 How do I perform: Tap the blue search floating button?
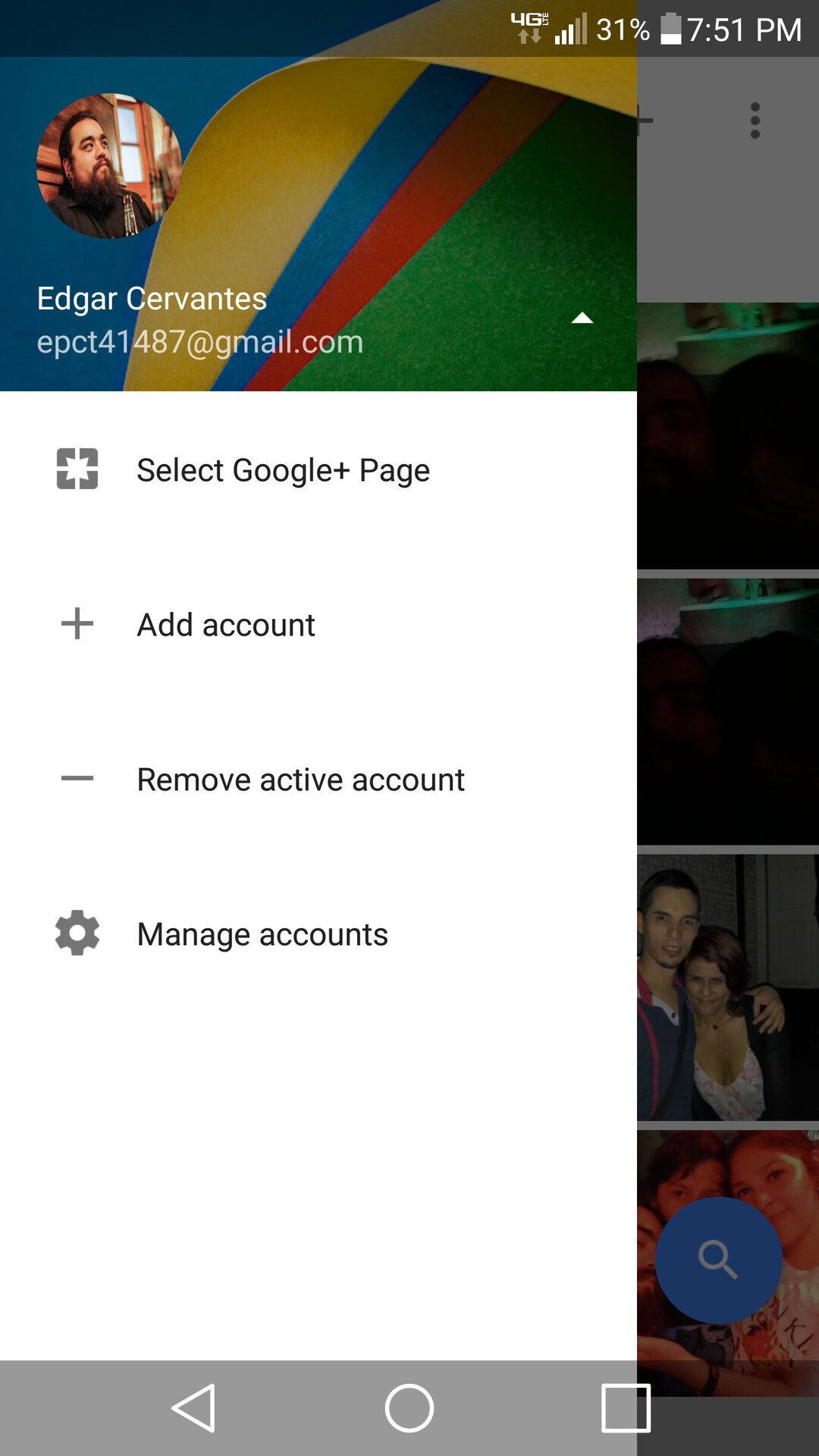(718, 1260)
